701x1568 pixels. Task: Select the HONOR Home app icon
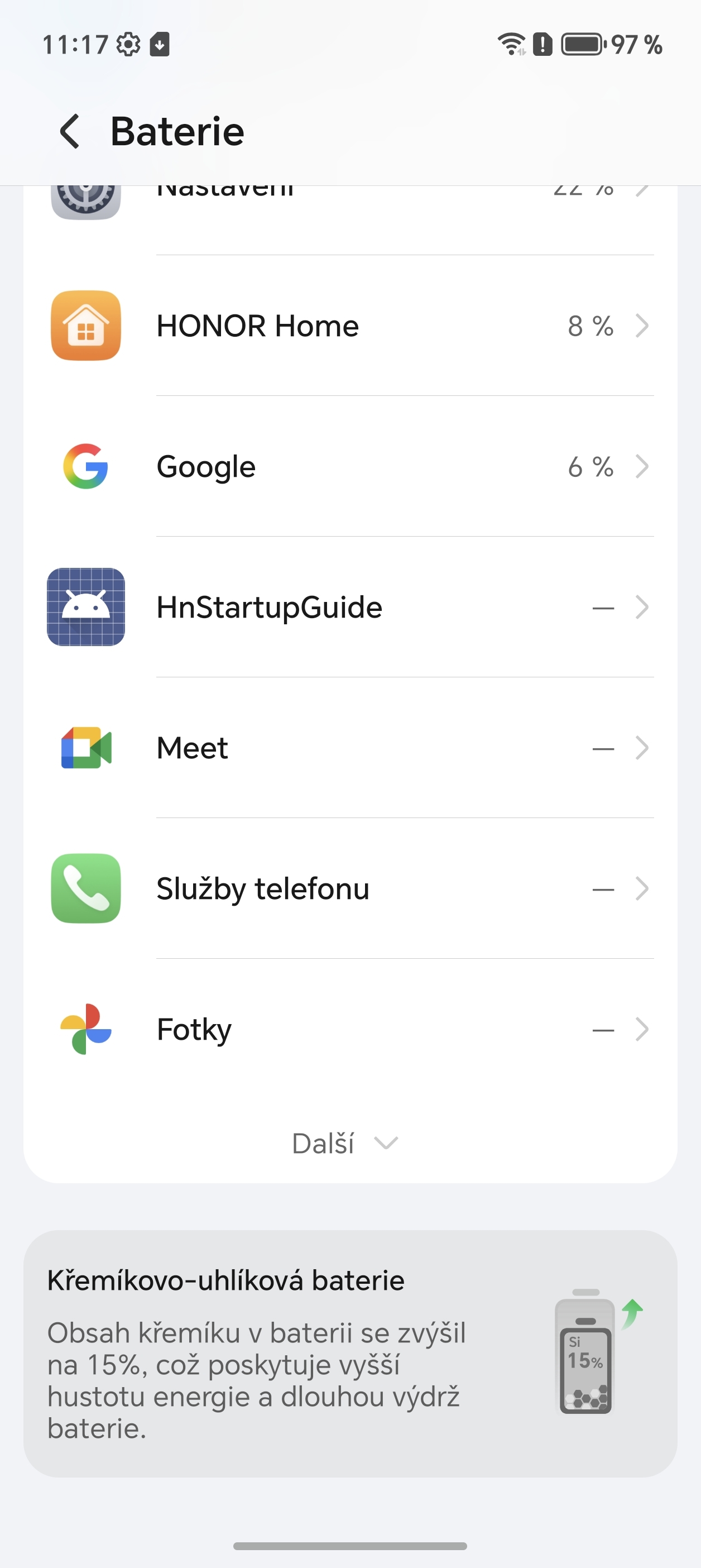point(86,326)
